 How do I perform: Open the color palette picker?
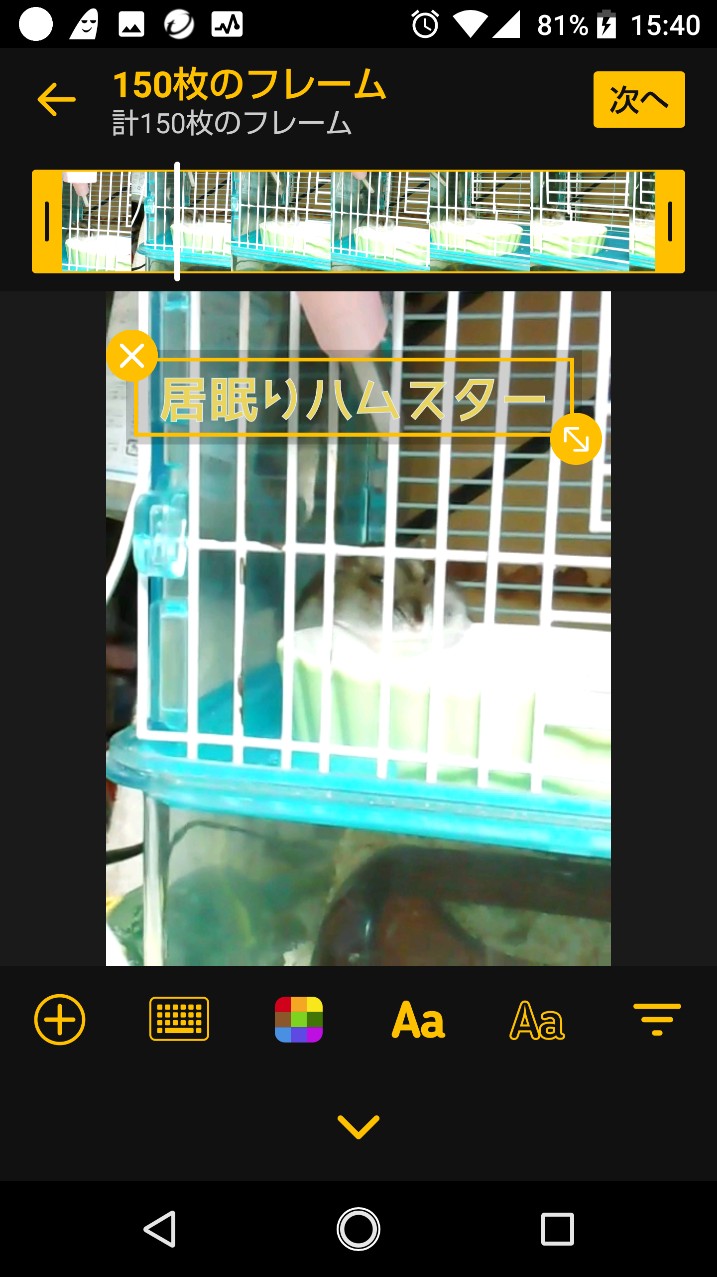click(x=299, y=1020)
